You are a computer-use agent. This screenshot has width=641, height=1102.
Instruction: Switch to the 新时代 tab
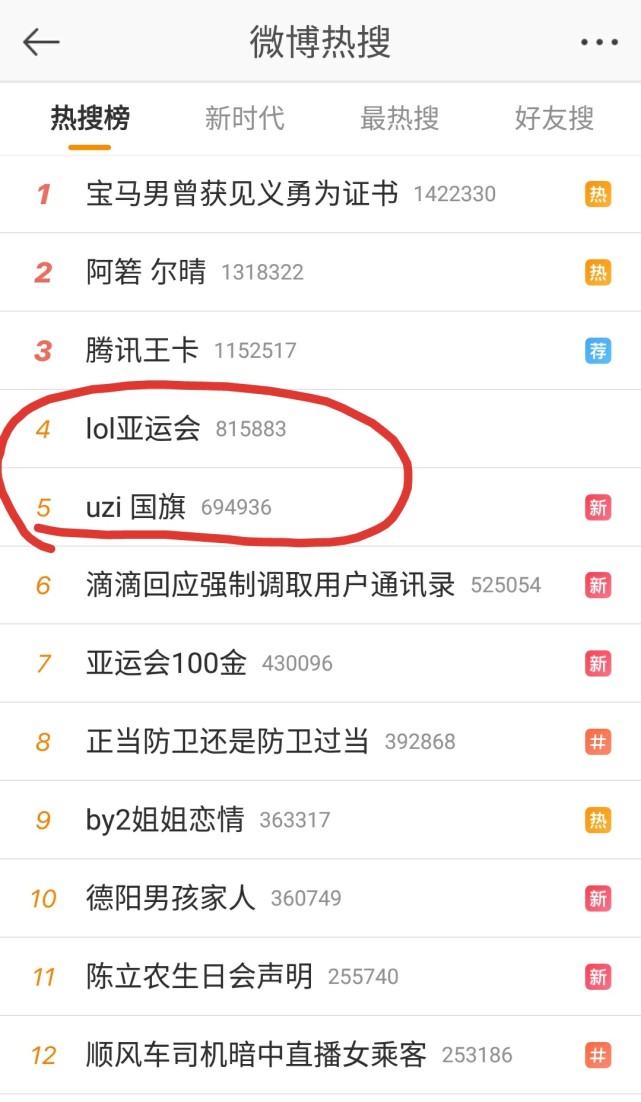245,119
